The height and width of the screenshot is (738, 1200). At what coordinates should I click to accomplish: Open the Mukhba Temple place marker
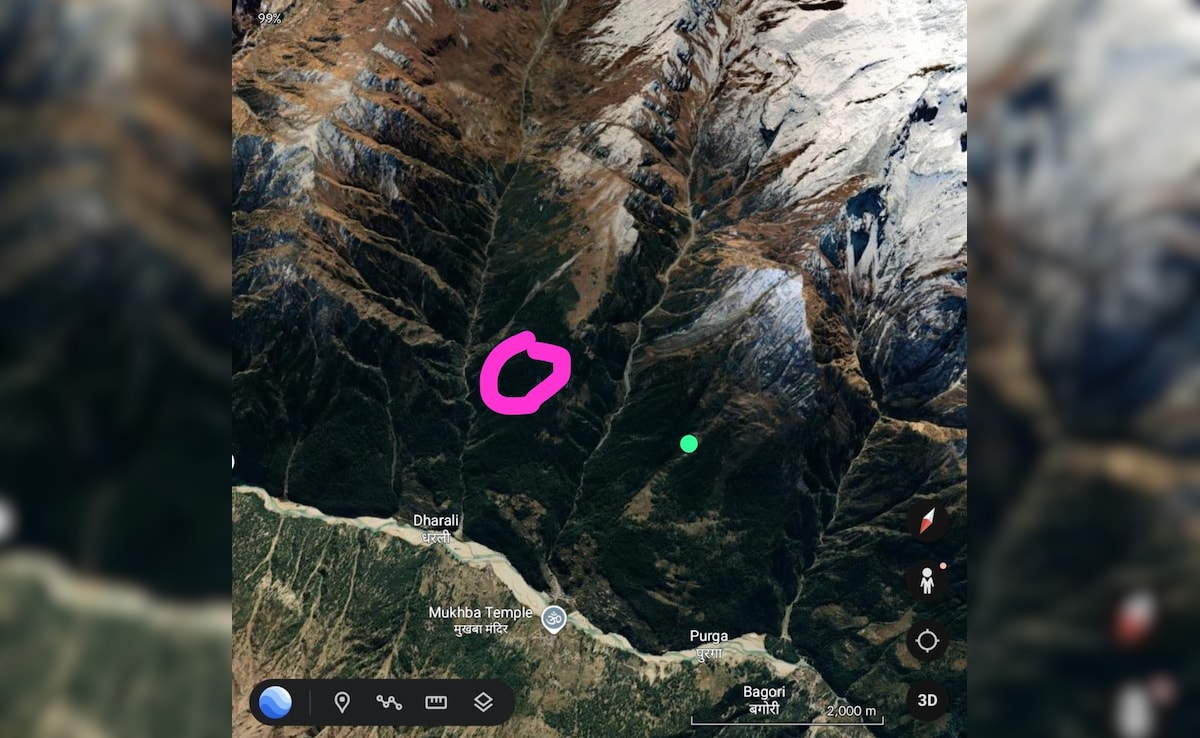(x=553, y=619)
